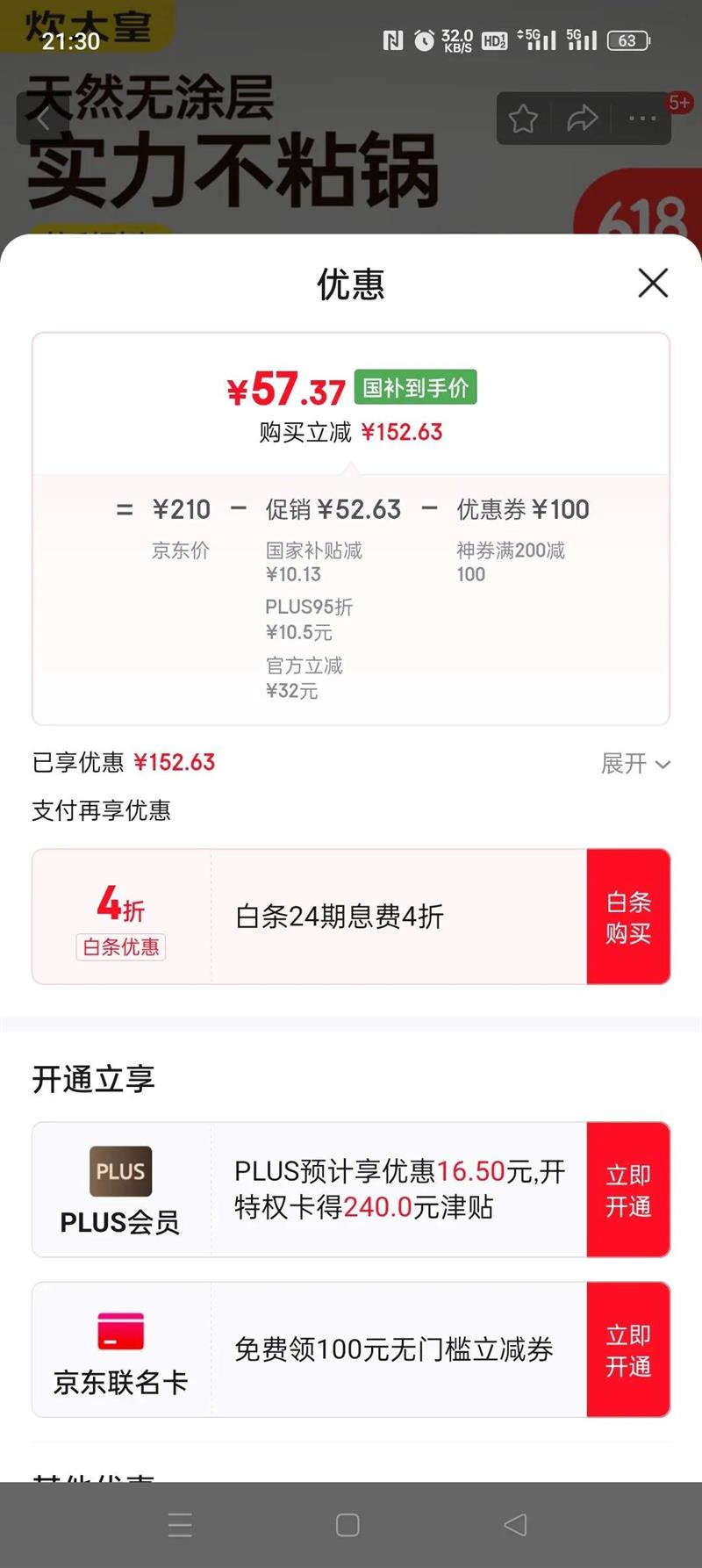
Task: Apply for 京东联名卡 via 立即开通
Action: point(628,1349)
